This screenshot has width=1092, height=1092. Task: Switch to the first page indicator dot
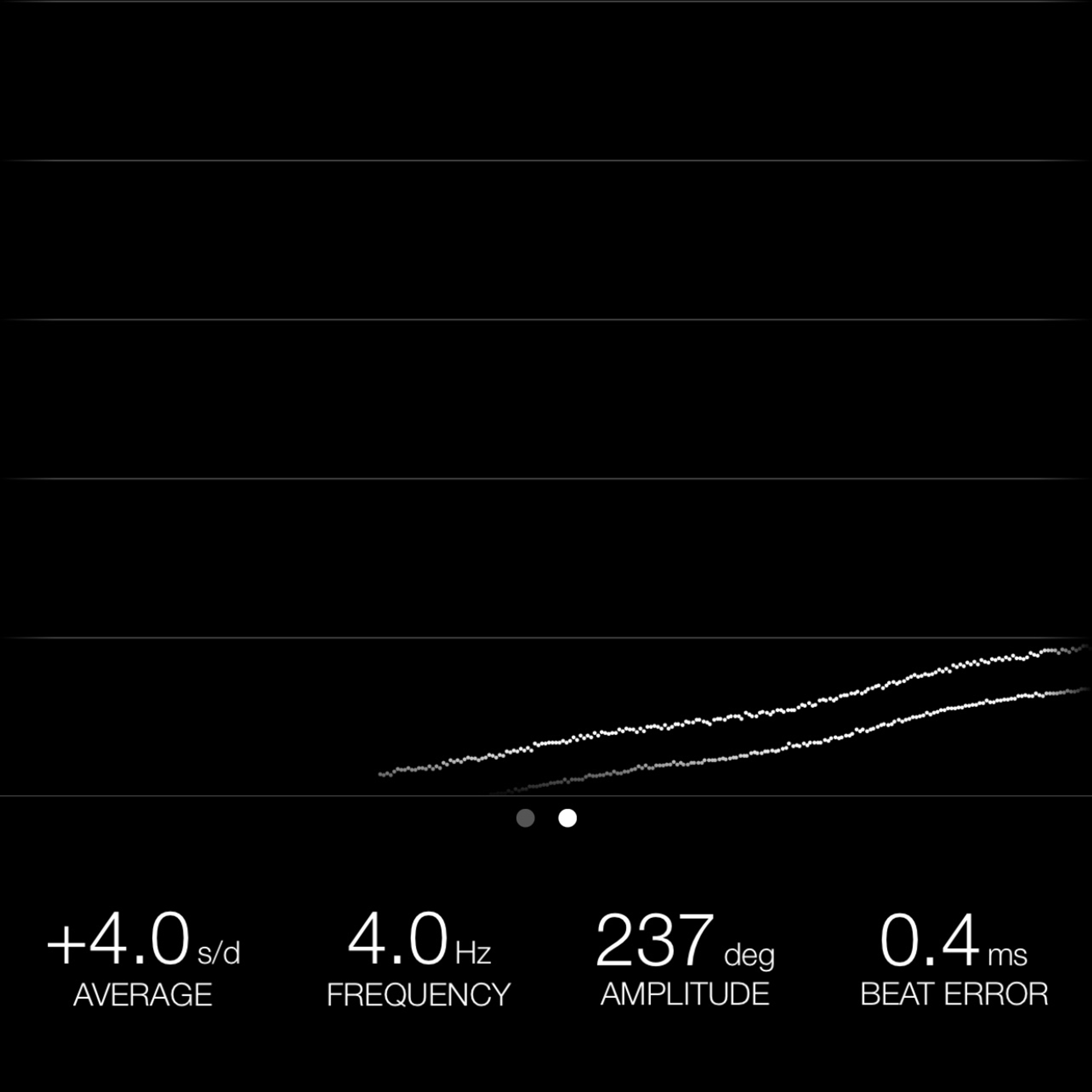(525, 818)
